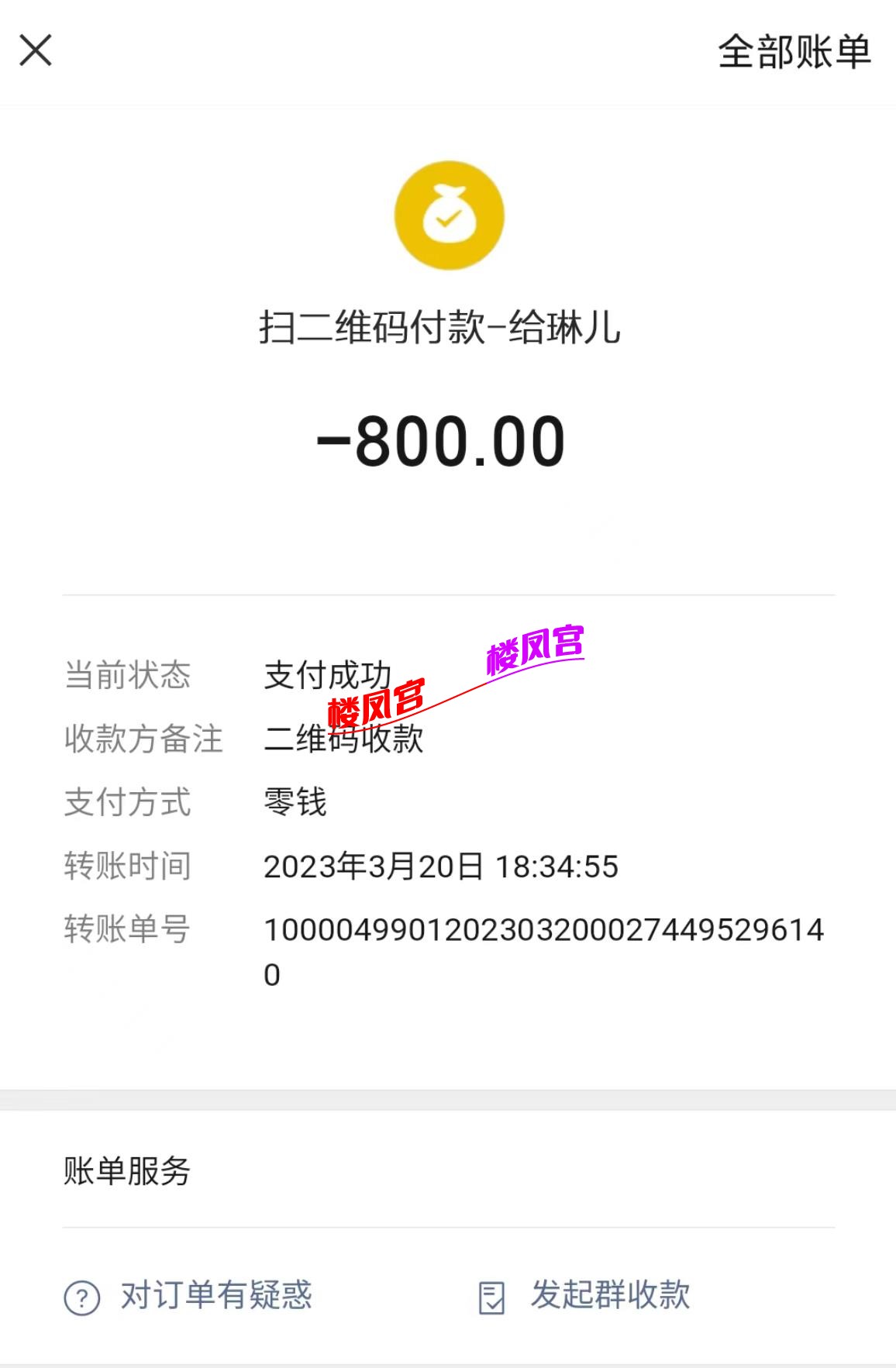Click the yellow money bag payment icon

click(x=448, y=215)
